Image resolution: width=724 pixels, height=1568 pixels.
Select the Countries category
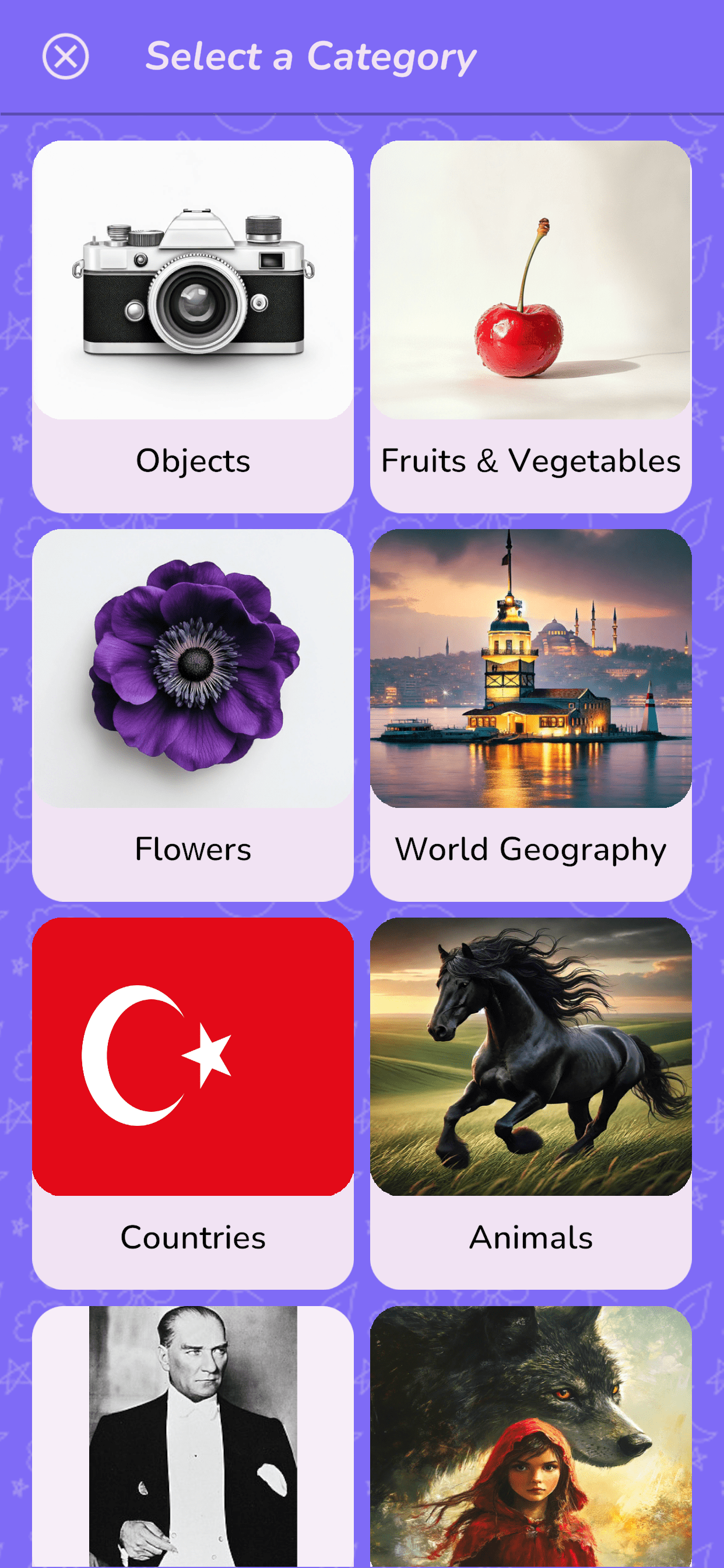click(193, 1102)
